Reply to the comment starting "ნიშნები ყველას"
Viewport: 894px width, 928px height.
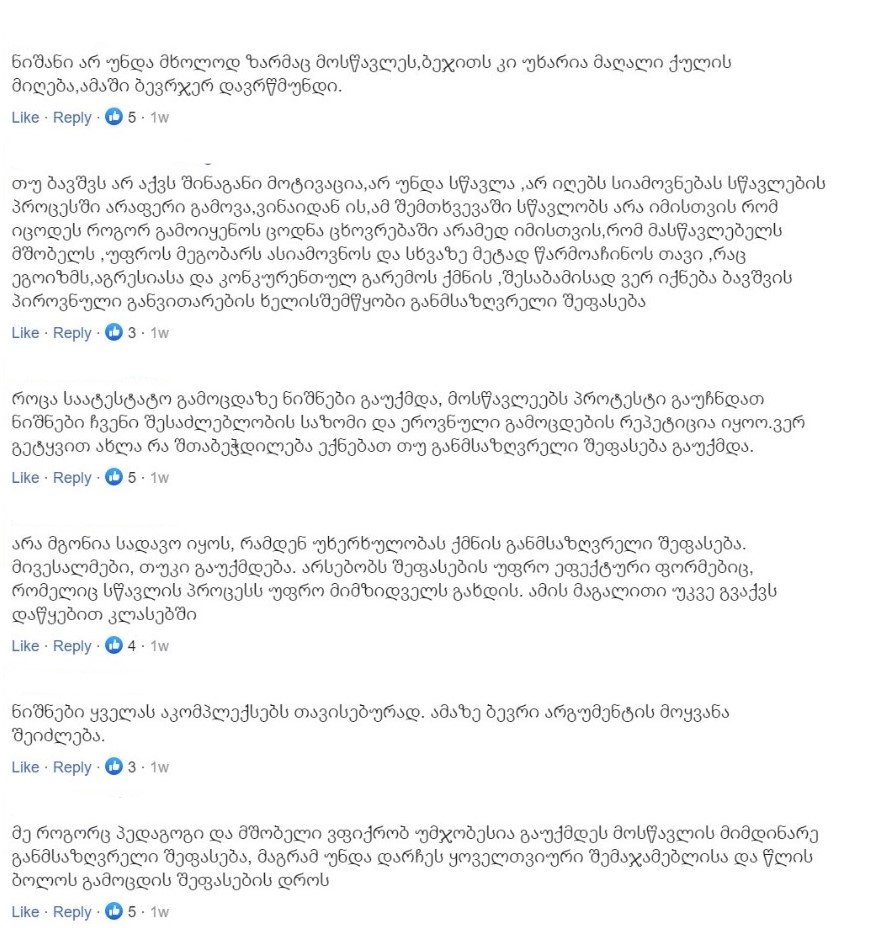72,767
